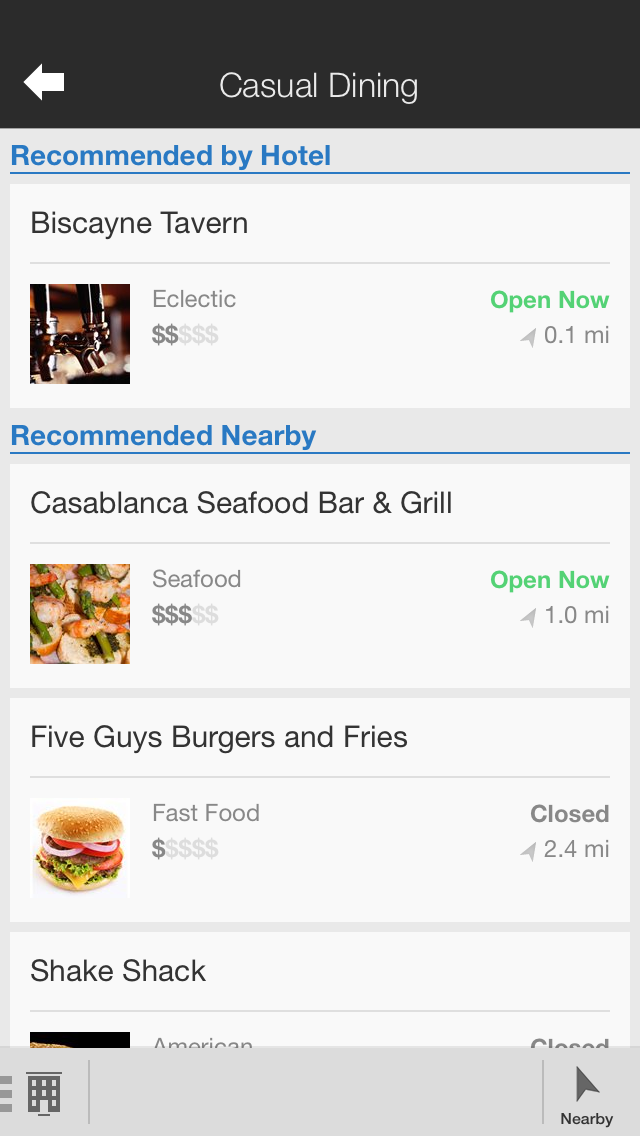Tap the Nearby button in bottom bar
Viewport: 640px width, 1136px height.
587,1095
